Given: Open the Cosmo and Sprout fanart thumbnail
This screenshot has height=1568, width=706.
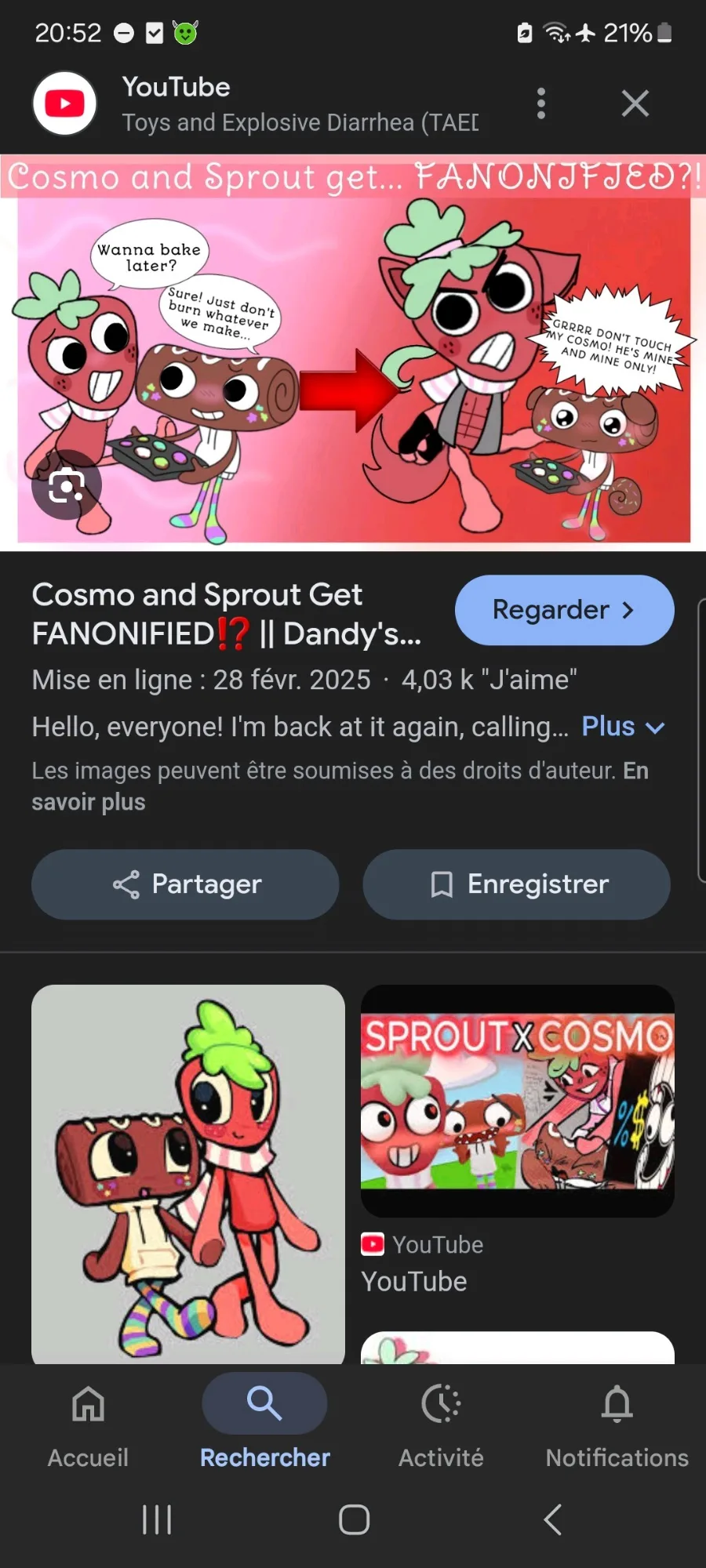Looking at the screenshot, I should click(188, 1174).
